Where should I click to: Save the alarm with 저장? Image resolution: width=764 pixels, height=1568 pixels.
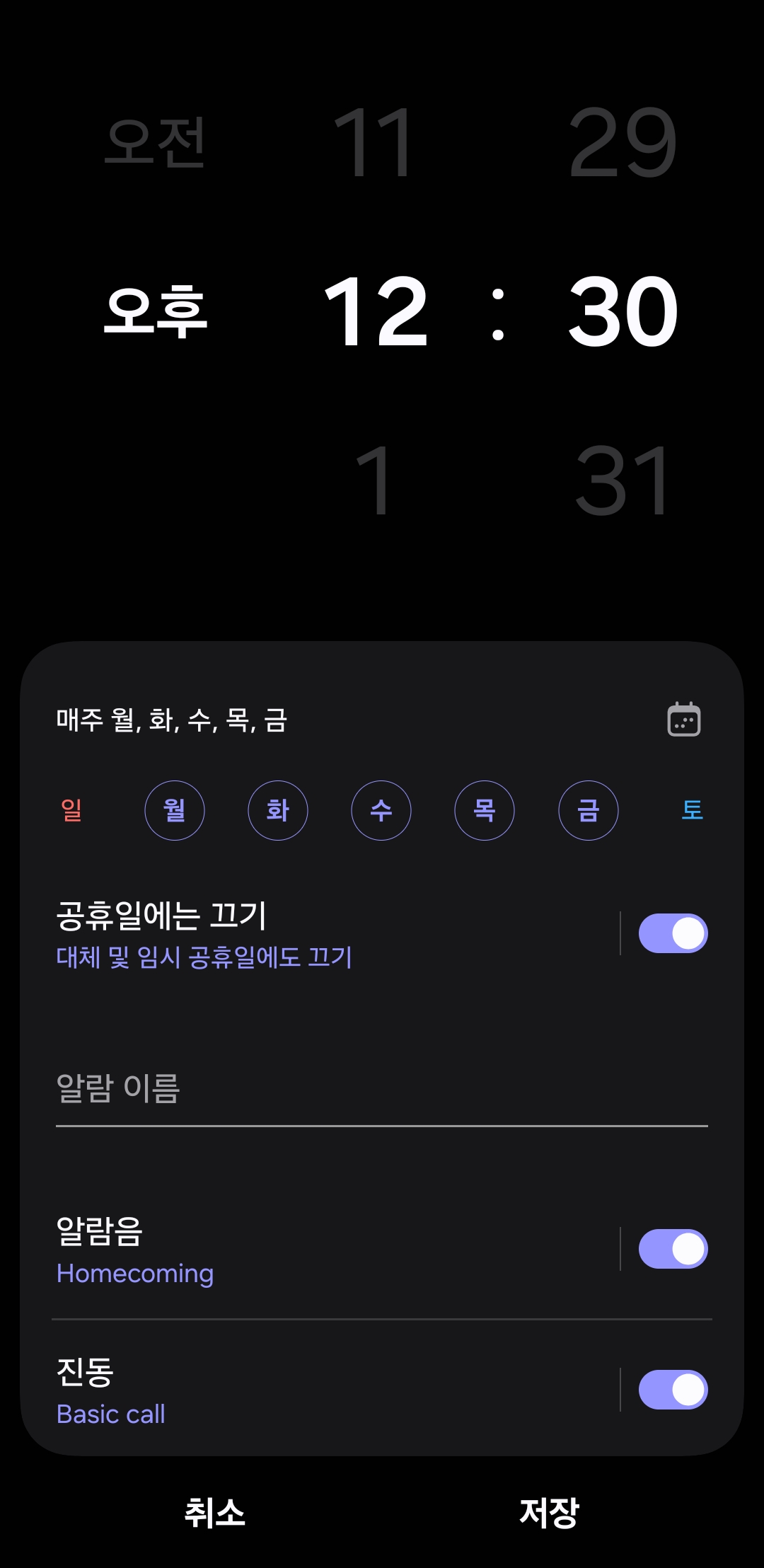click(x=549, y=1513)
